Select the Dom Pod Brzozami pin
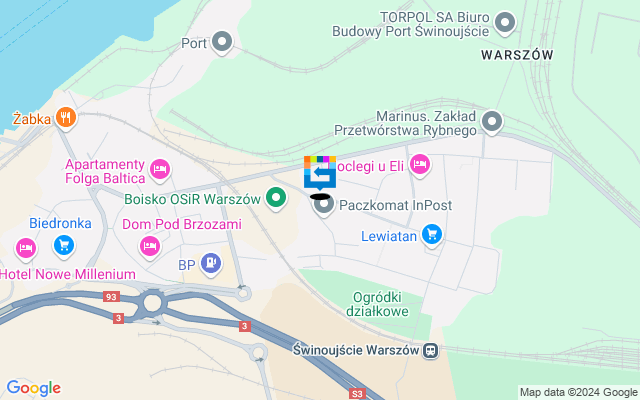 150,244
